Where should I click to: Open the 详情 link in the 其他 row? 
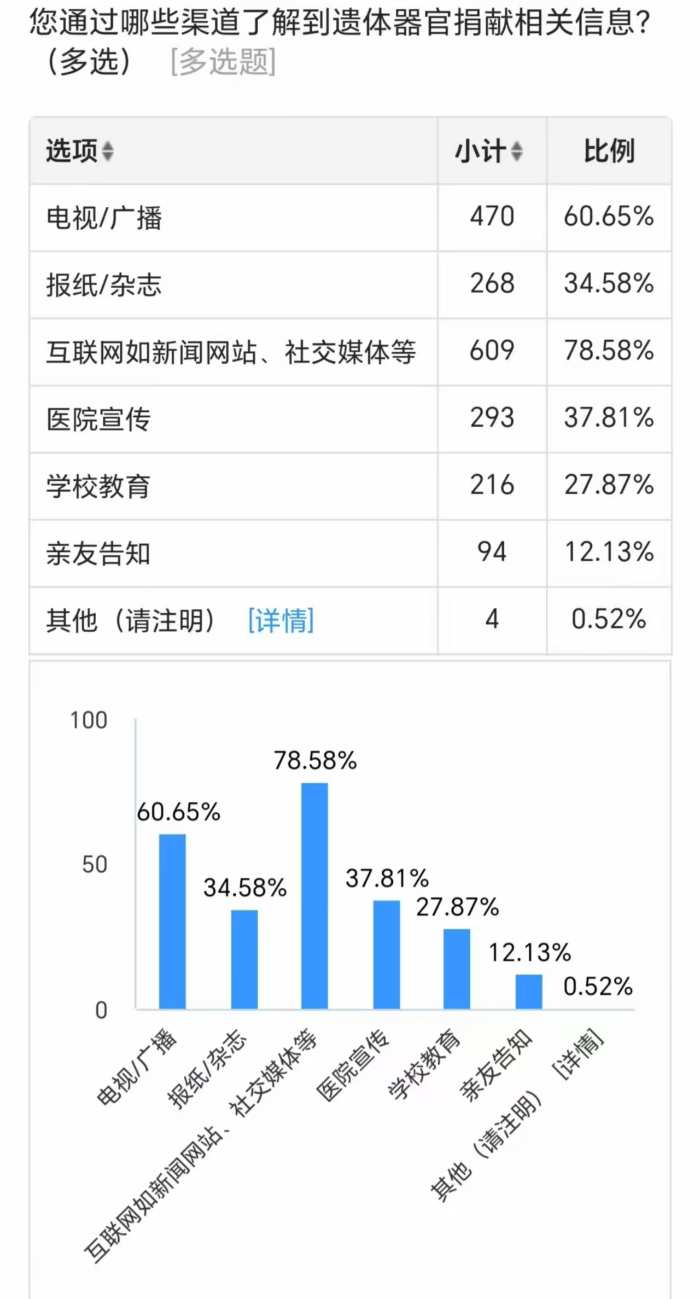pos(280,621)
